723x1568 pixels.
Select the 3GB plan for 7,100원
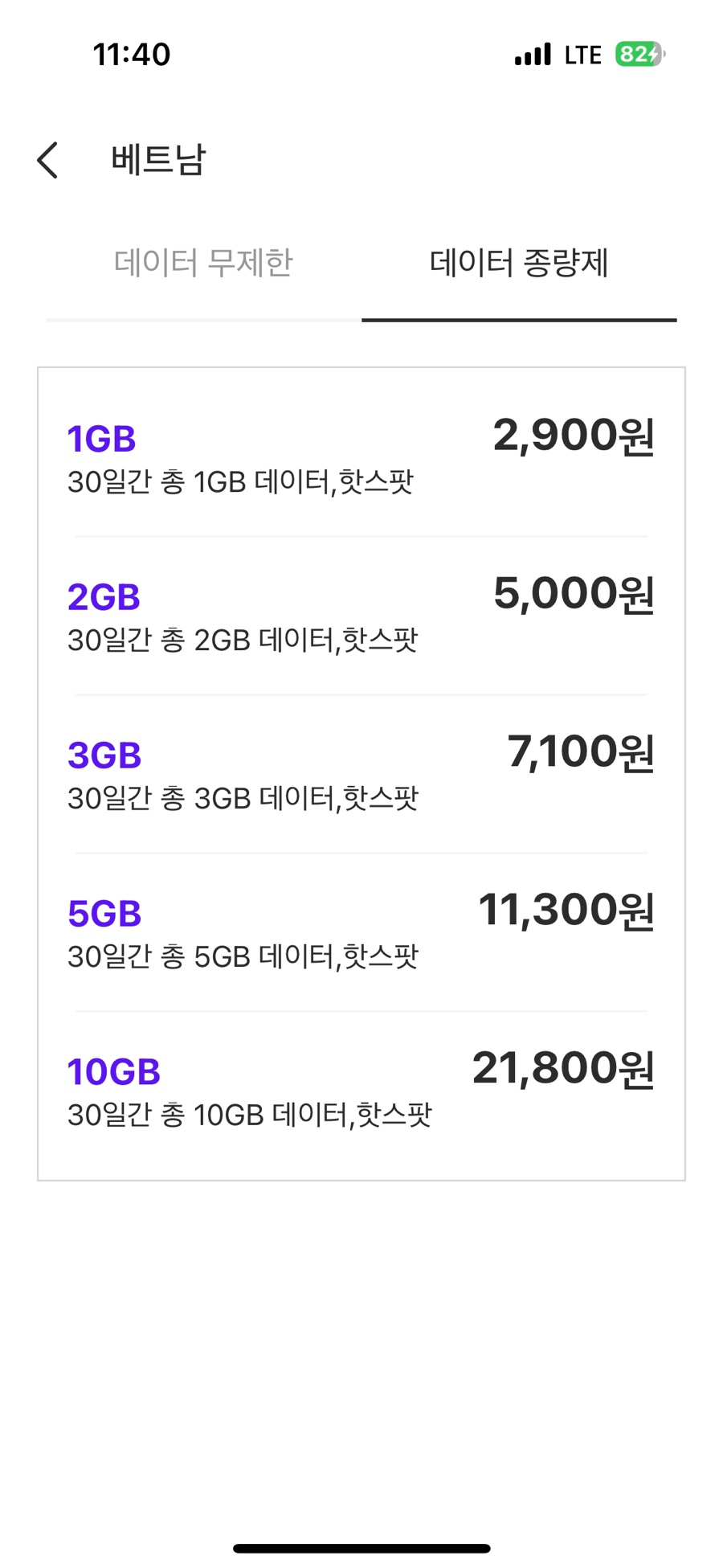pos(361,774)
